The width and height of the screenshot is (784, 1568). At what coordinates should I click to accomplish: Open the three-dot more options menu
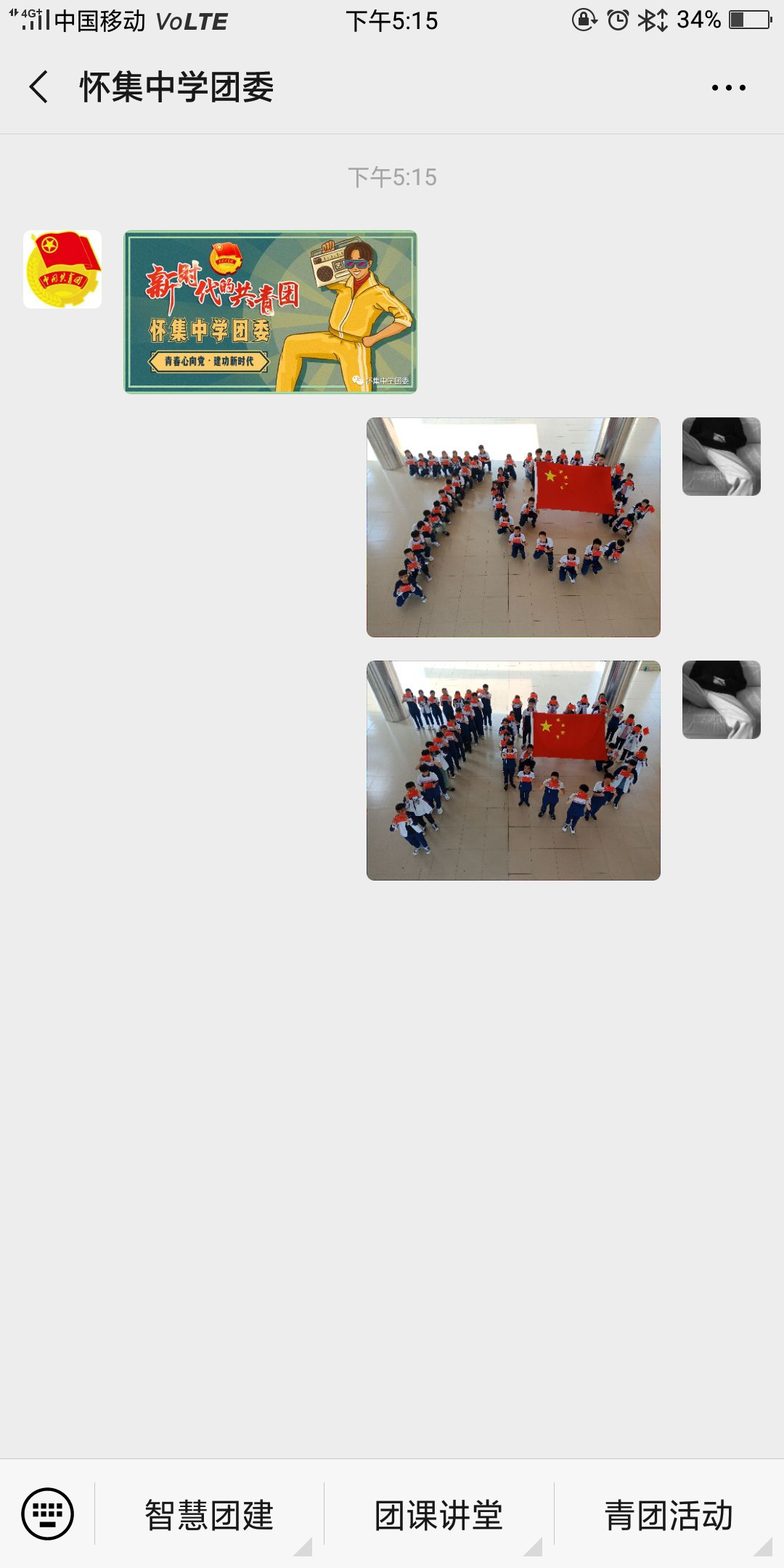pyautogui.click(x=728, y=88)
